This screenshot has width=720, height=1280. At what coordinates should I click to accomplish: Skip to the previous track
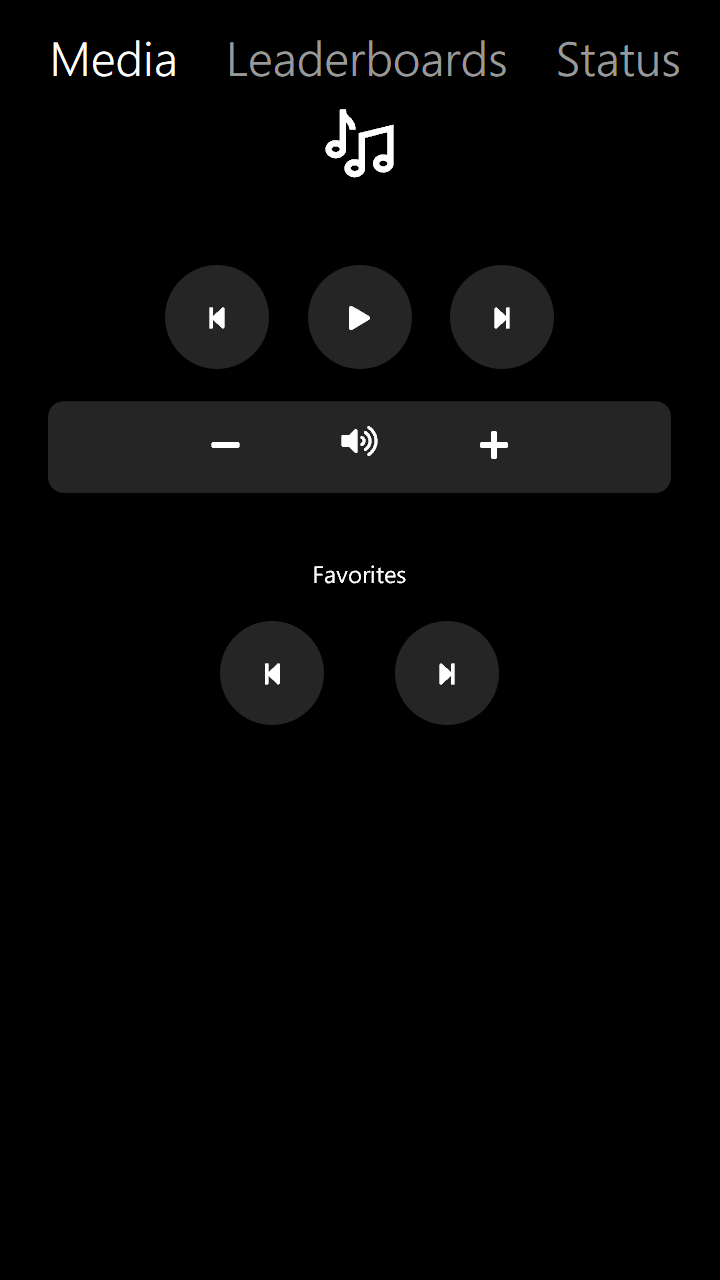click(x=217, y=317)
